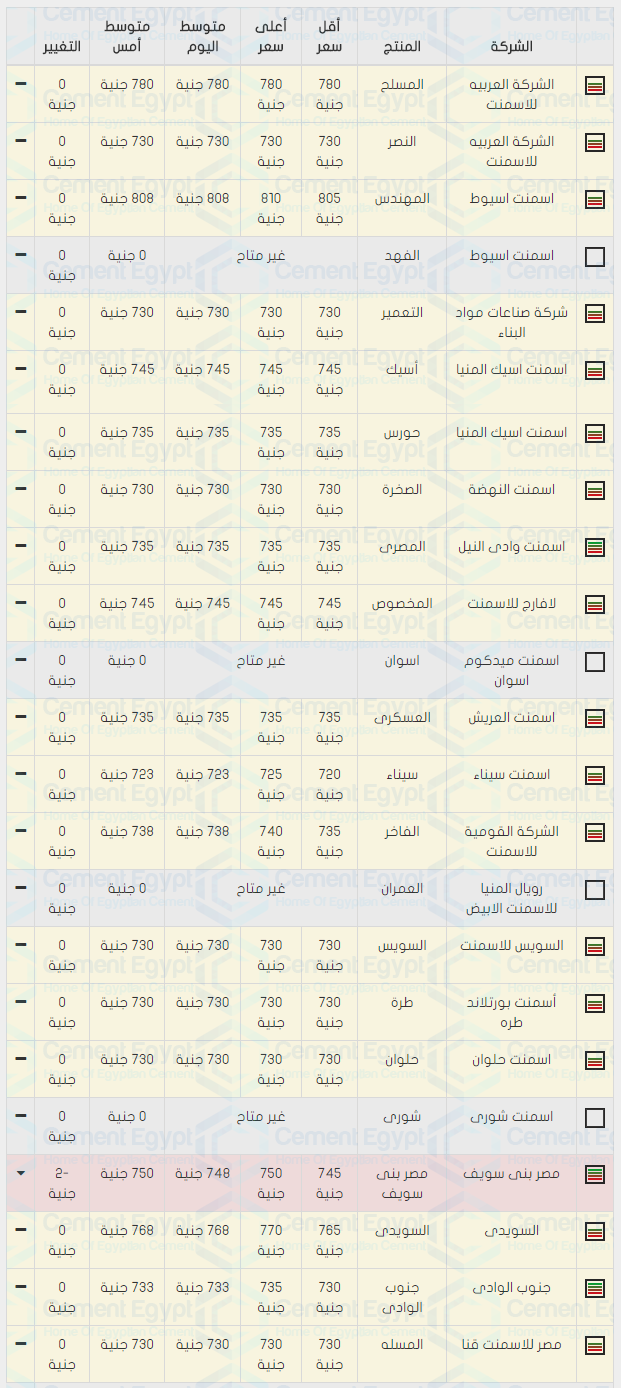Open the icon for اسمنت وادى النيل

coord(595,548)
